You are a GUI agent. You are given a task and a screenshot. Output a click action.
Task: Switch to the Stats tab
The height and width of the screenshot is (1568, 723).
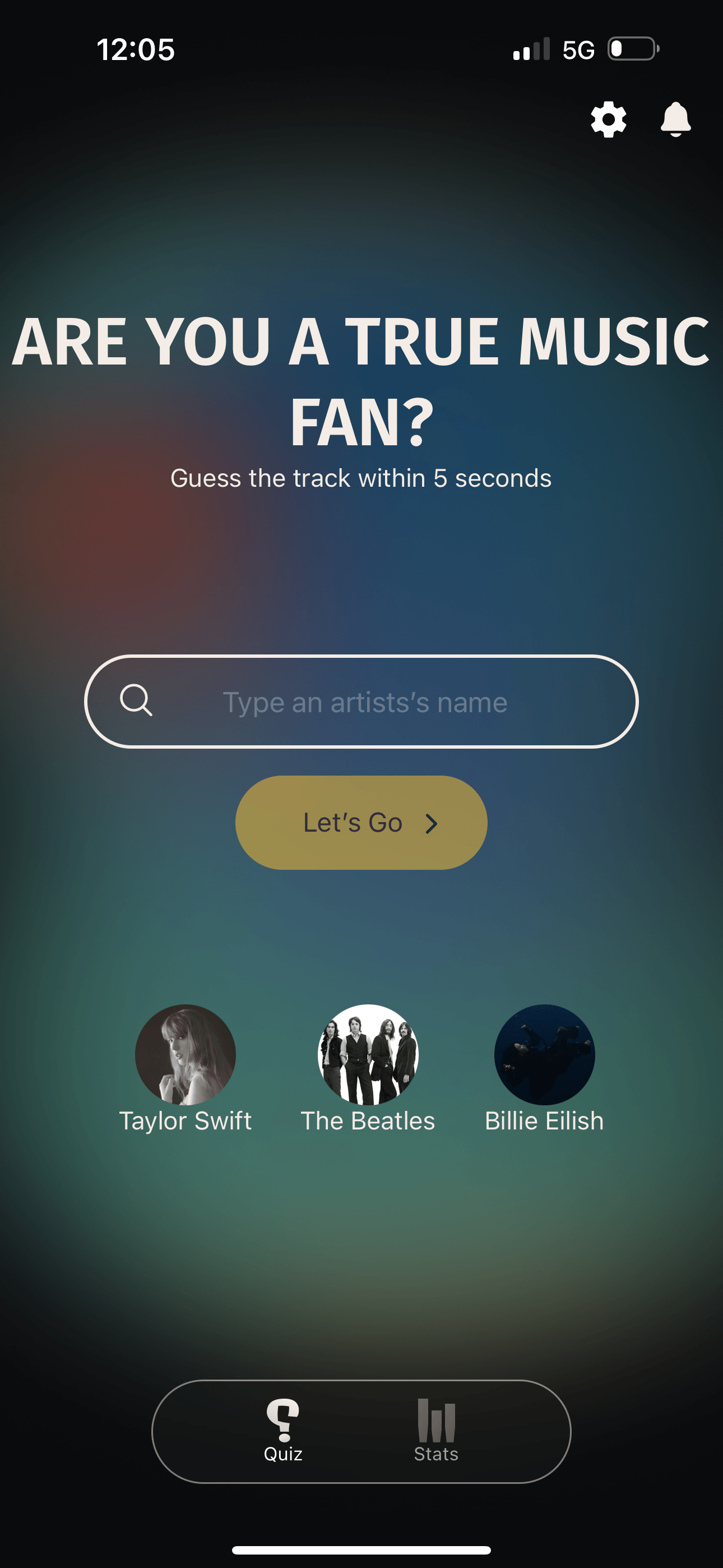click(x=435, y=1431)
